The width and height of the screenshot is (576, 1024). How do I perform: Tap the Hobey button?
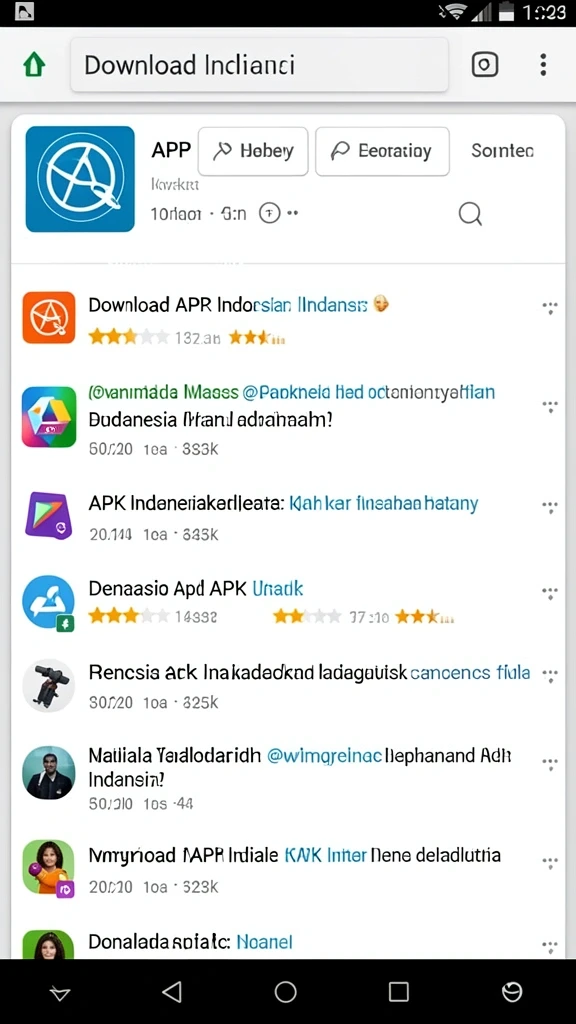pyautogui.click(x=253, y=152)
